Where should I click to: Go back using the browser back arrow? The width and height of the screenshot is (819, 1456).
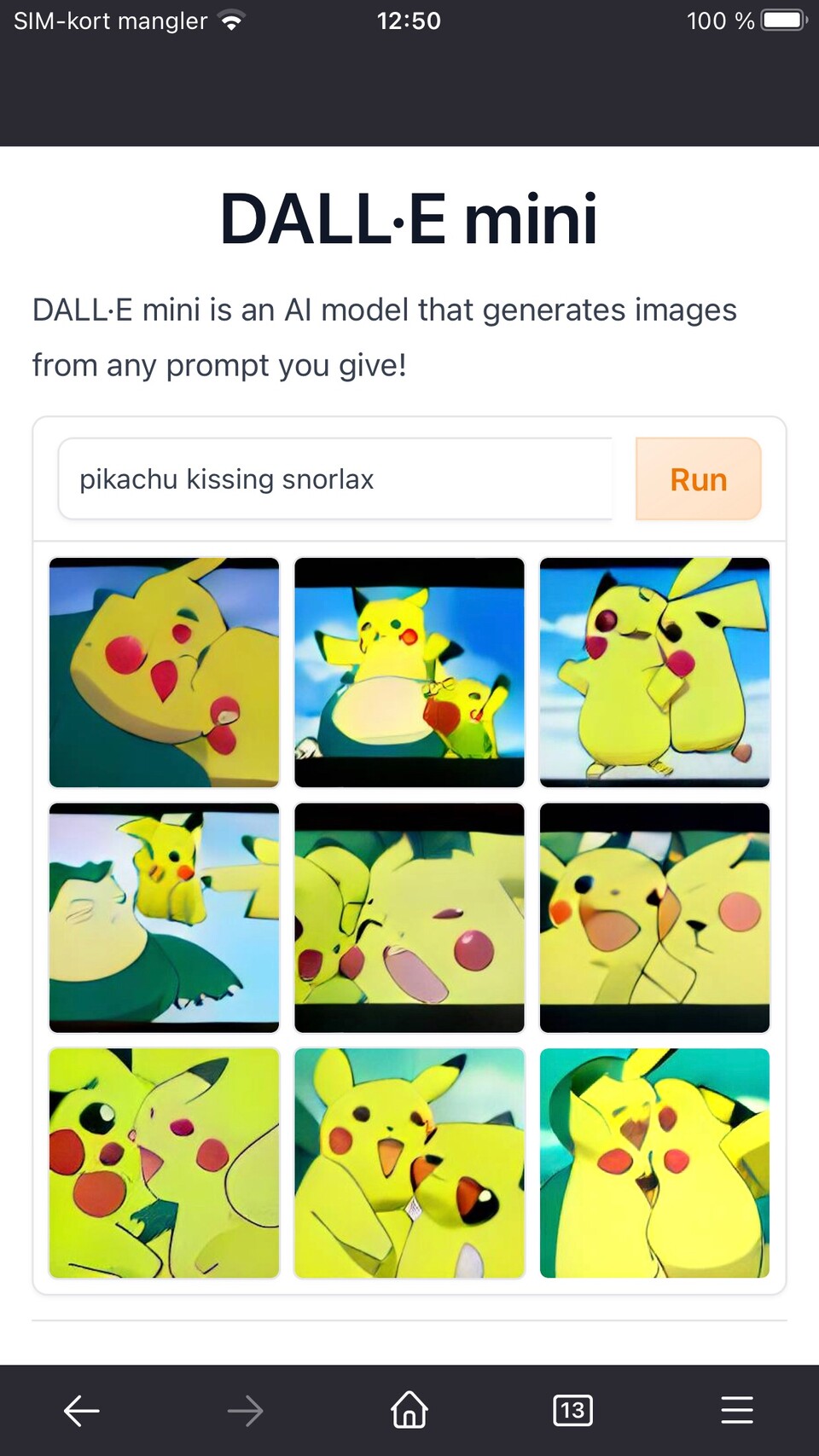82,1410
